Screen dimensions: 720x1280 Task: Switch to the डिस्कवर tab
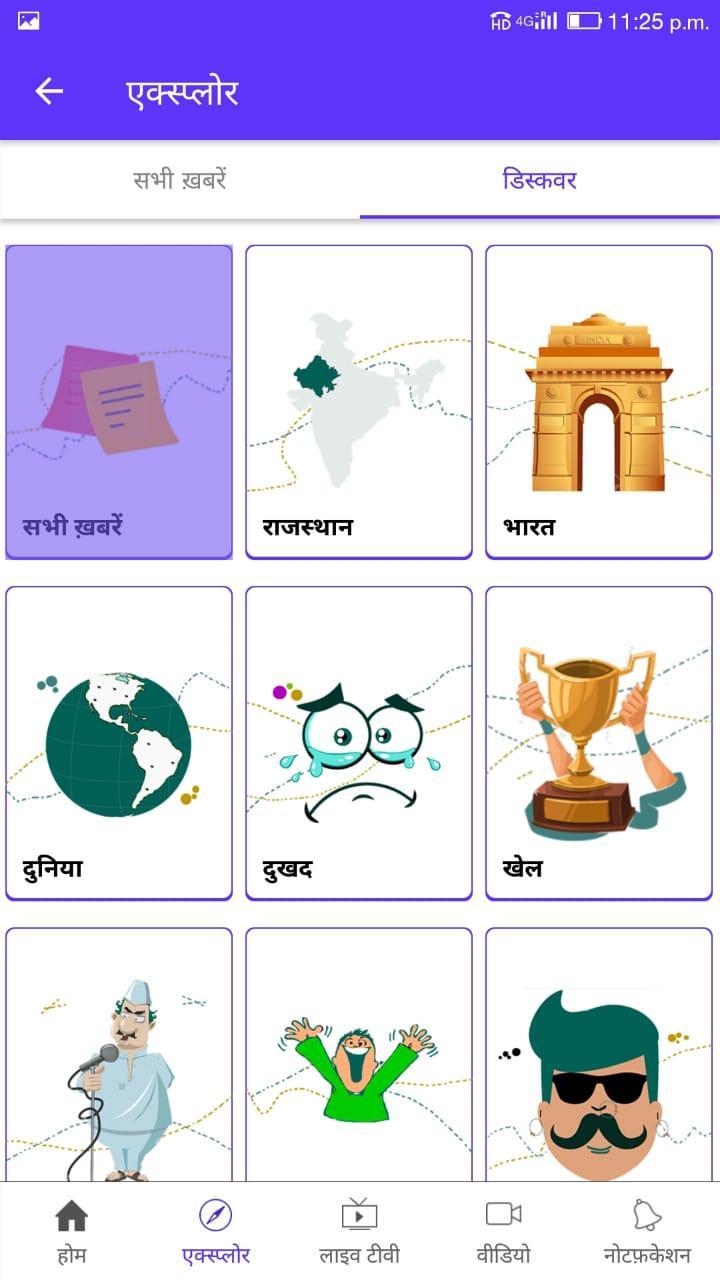540,178
